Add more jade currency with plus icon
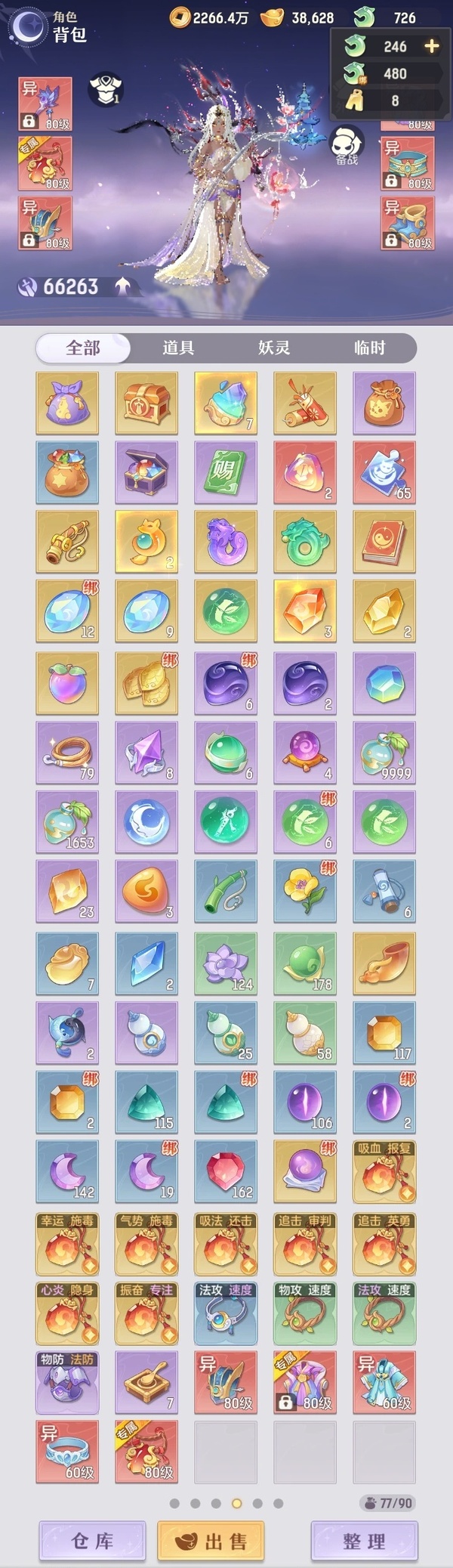This screenshot has height=1568, width=453. [432, 47]
